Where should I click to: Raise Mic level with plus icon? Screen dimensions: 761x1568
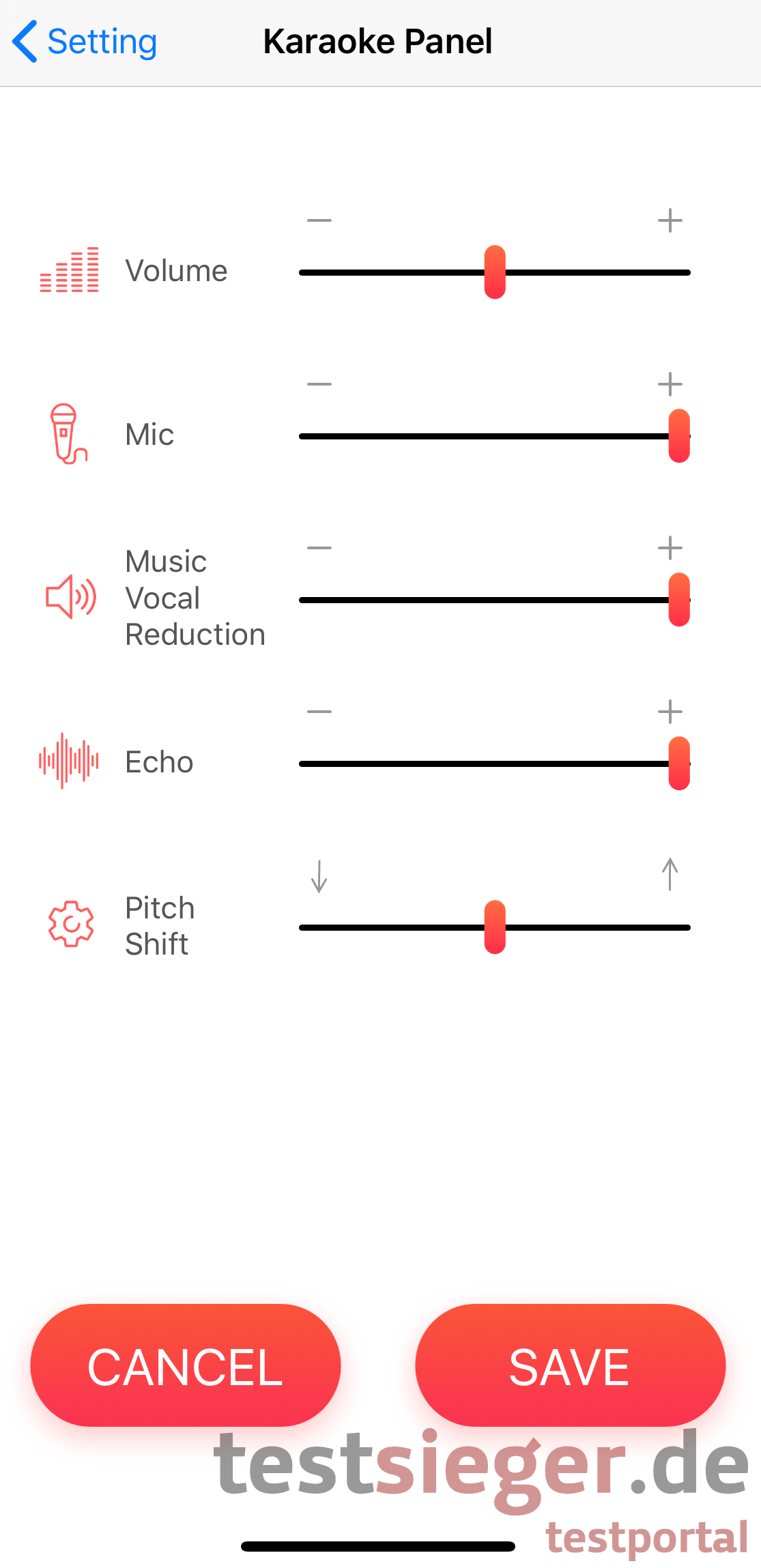tap(670, 384)
